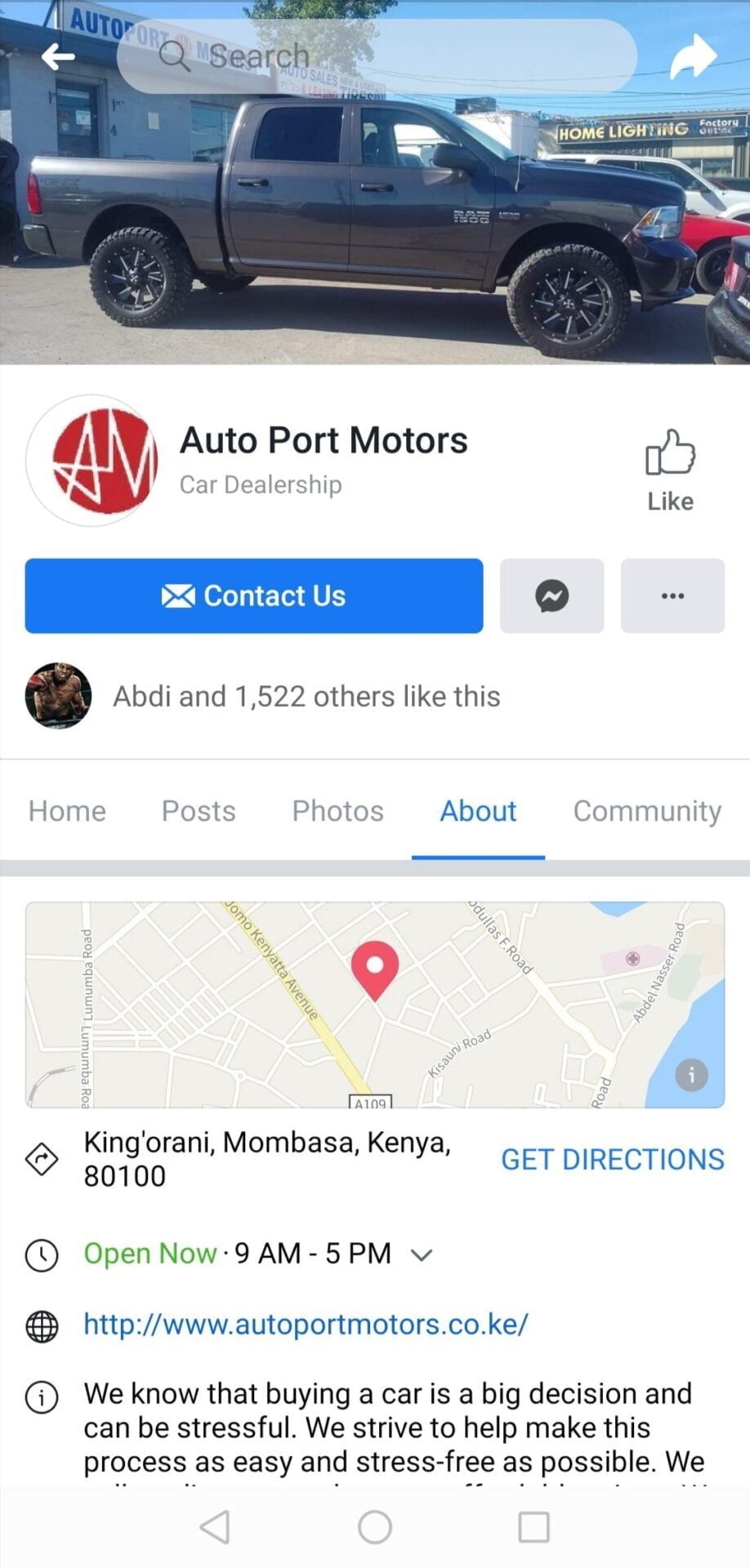View people who like this page
The width and height of the screenshot is (750, 1568).
point(306,697)
